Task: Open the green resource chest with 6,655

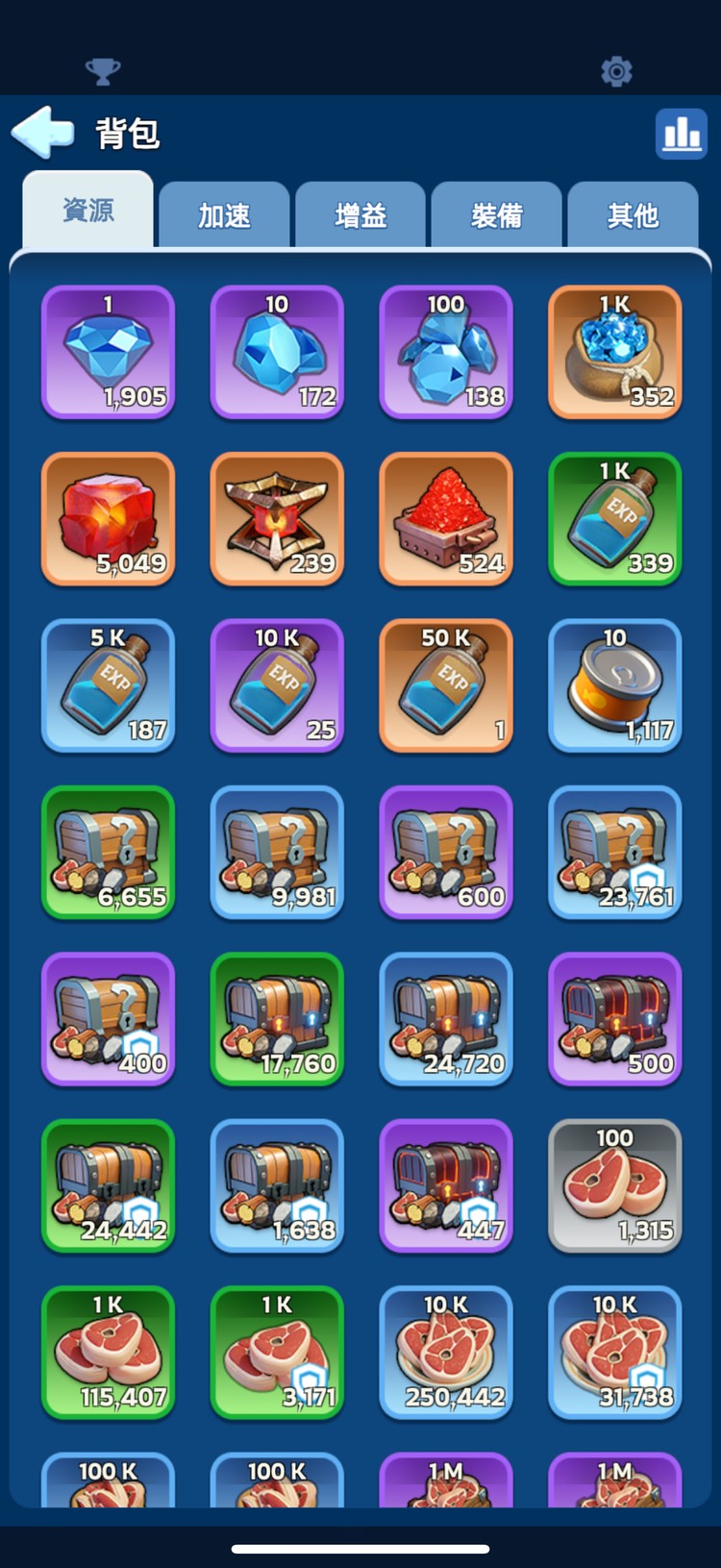Action: [108, 853]
